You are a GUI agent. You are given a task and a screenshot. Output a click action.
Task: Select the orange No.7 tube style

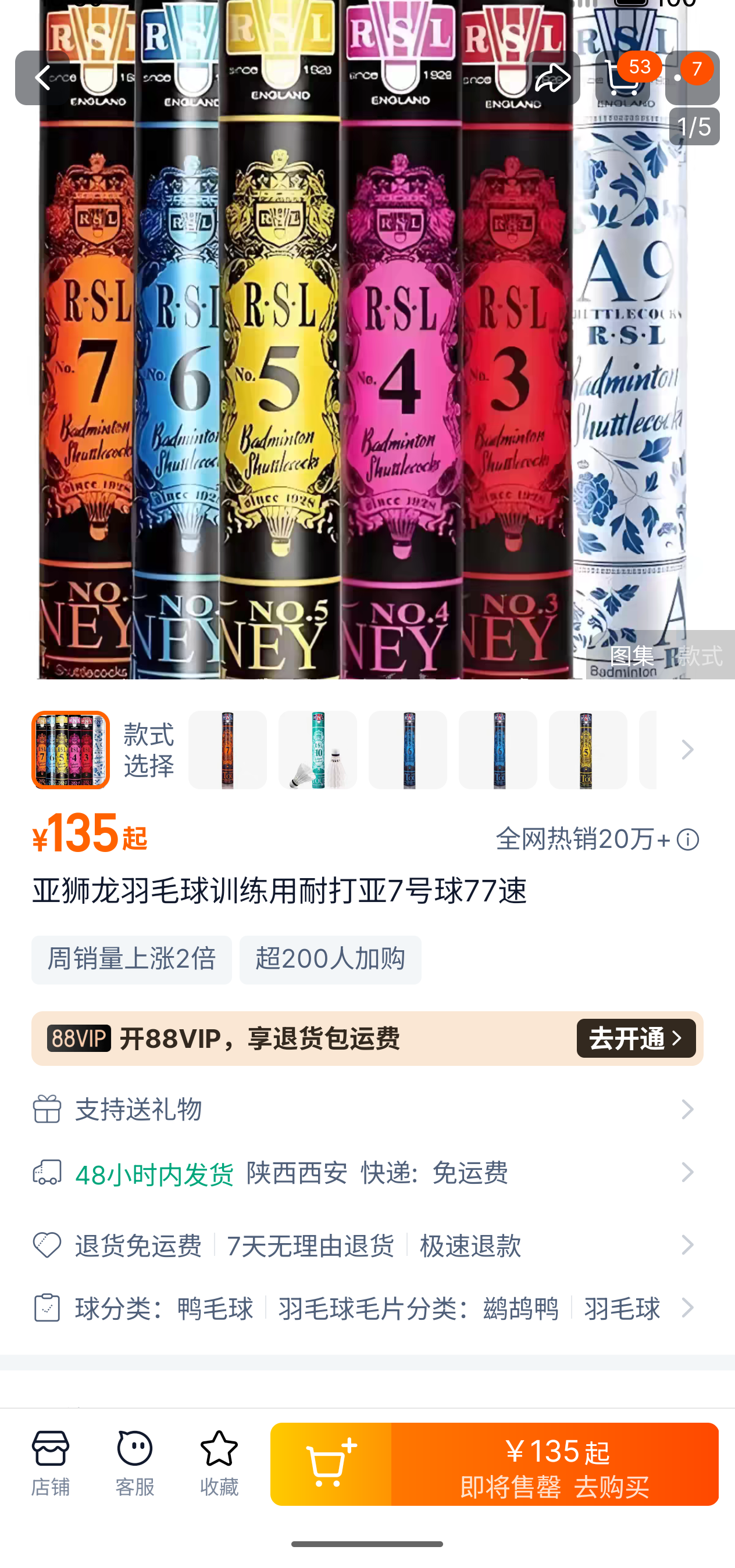(x=227, y=750)
